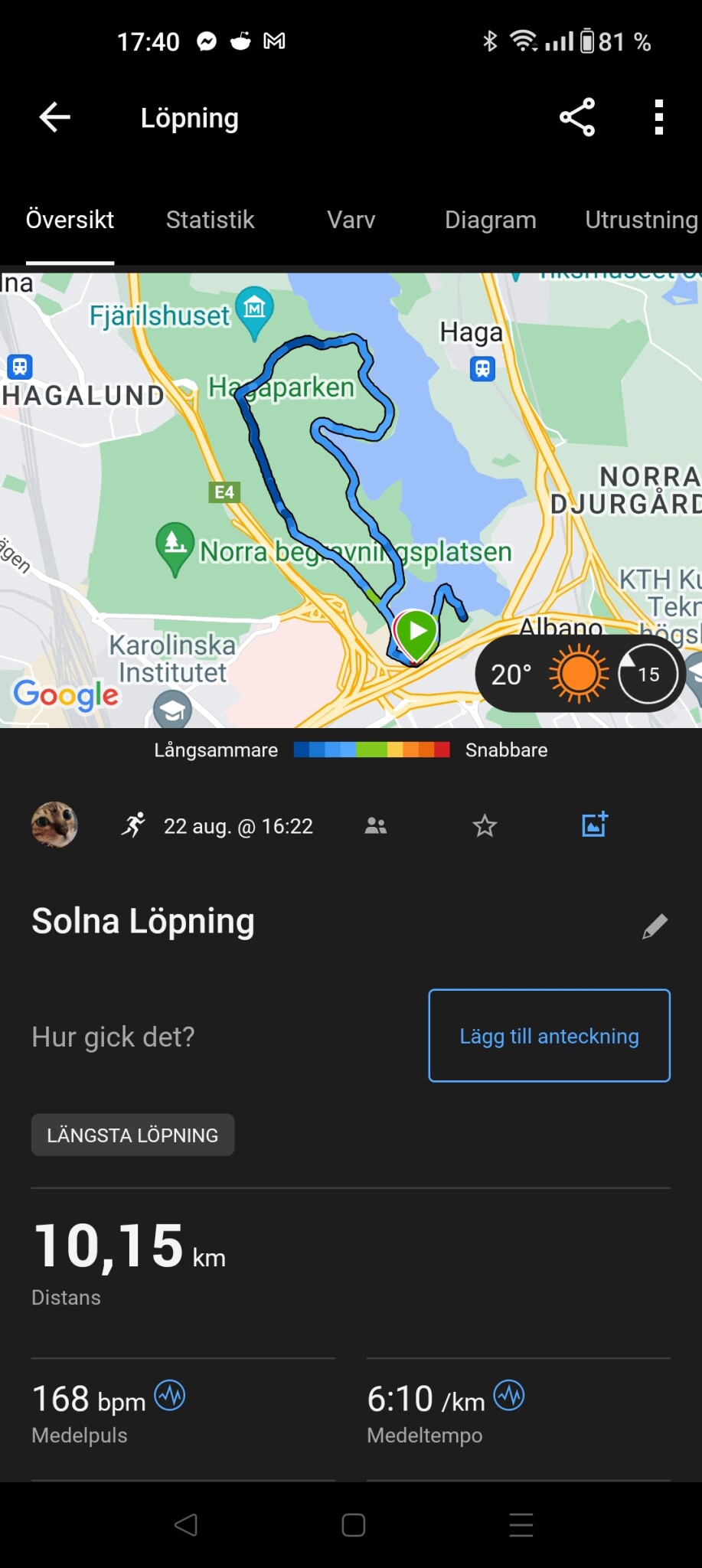Image resolution: width=702 pixels, height=1568 pixels.
Task: Edit the Solna Löpning activity name
Action: point(655,926)
